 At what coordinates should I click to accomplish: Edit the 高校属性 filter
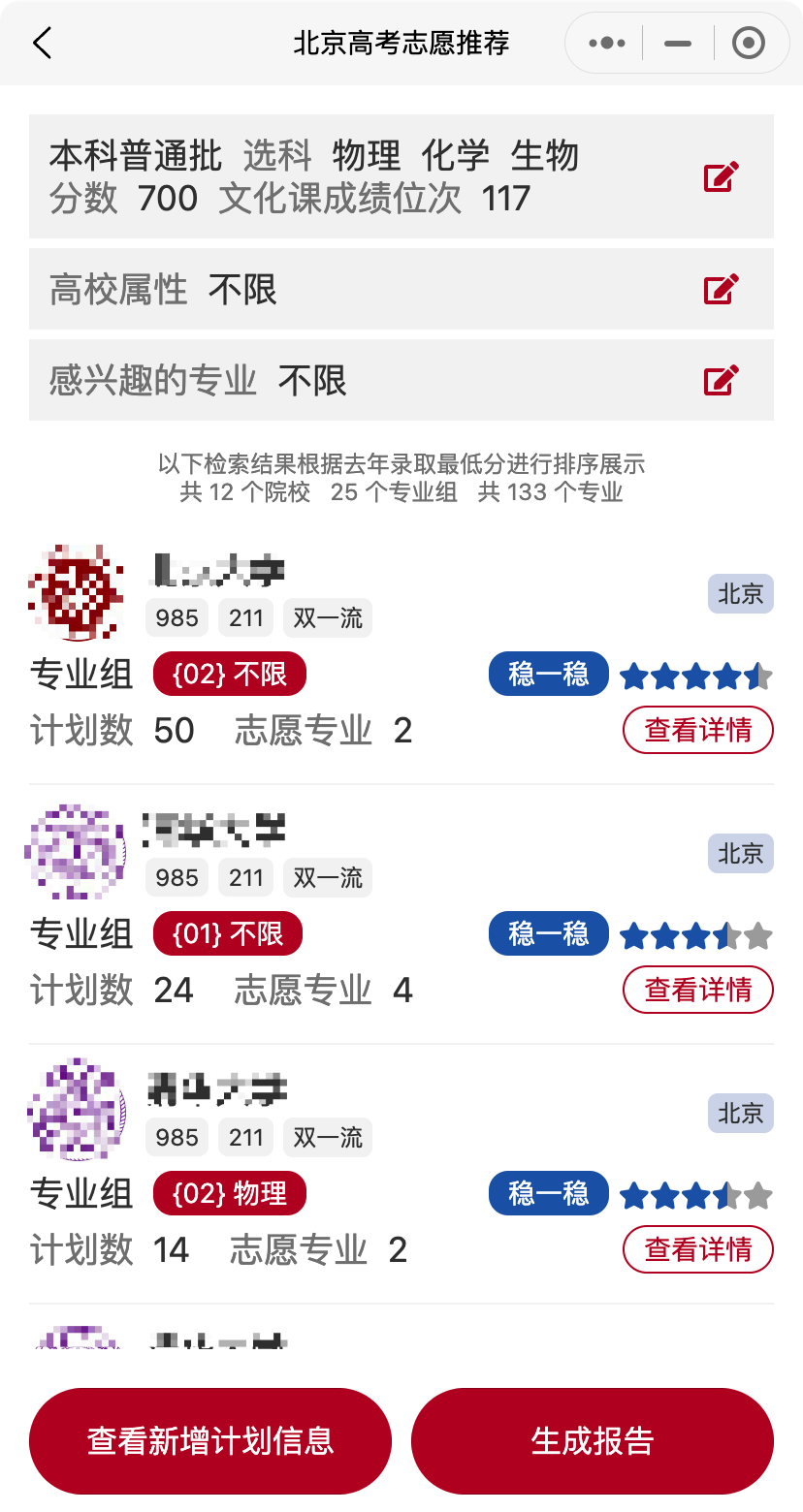(722, 289)
